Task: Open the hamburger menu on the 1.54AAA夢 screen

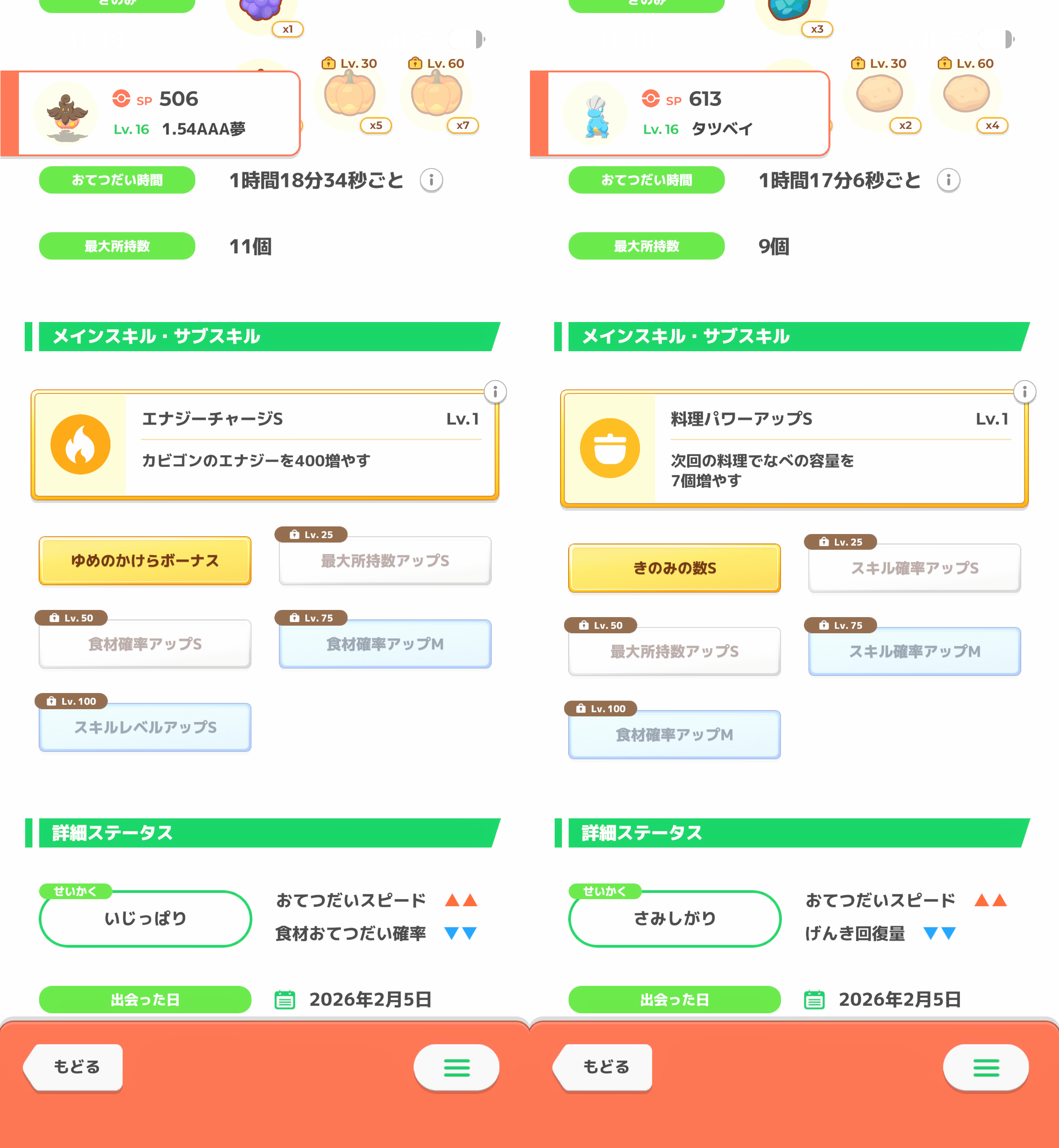Action: click(x=456, y=1067)
